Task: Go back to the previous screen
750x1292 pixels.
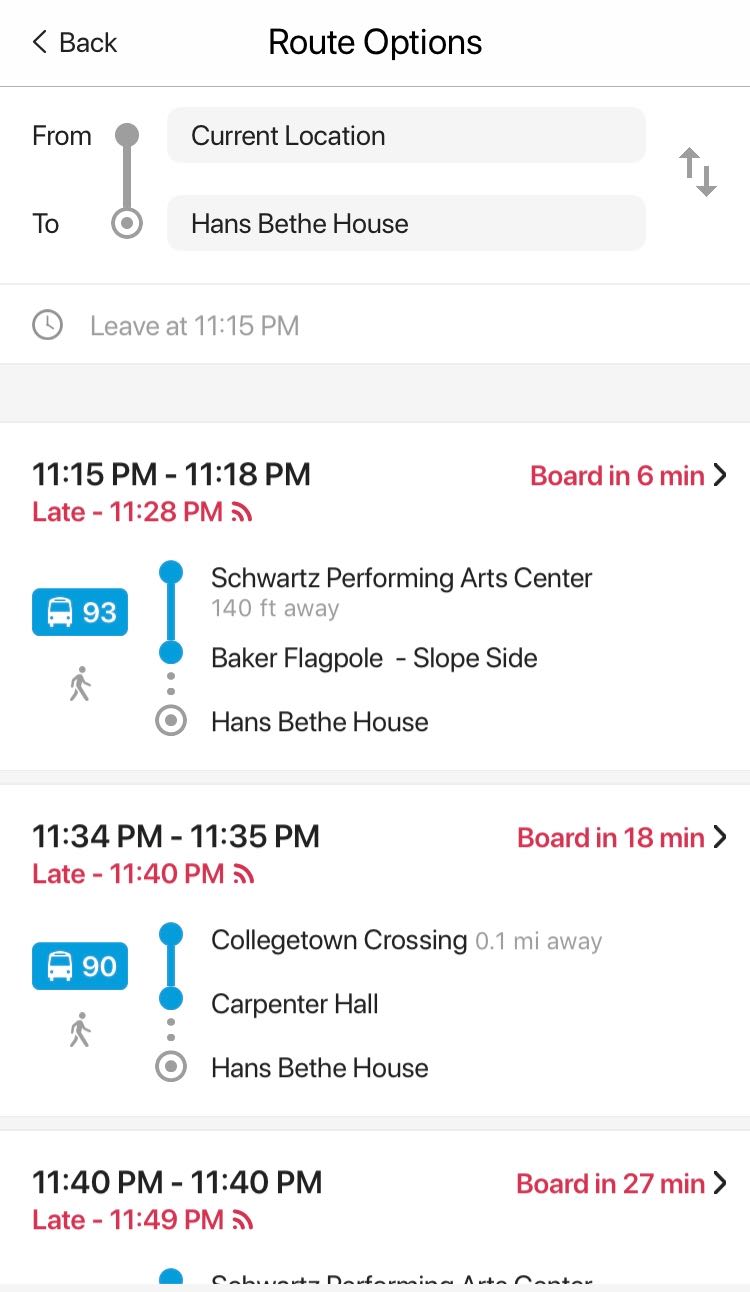Action: (74, 43)
